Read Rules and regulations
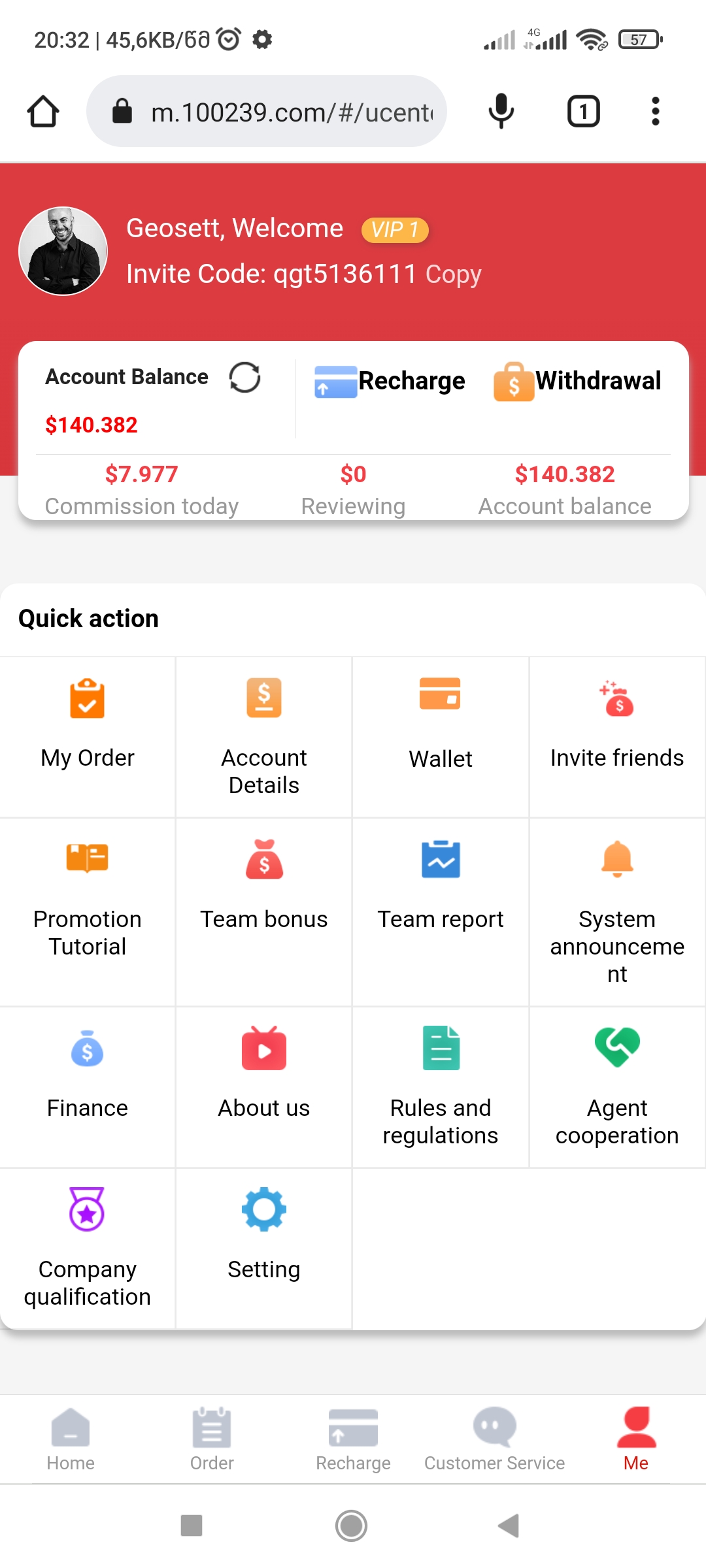This screenshot has height=1568, width=706. tap(440, 1085)
